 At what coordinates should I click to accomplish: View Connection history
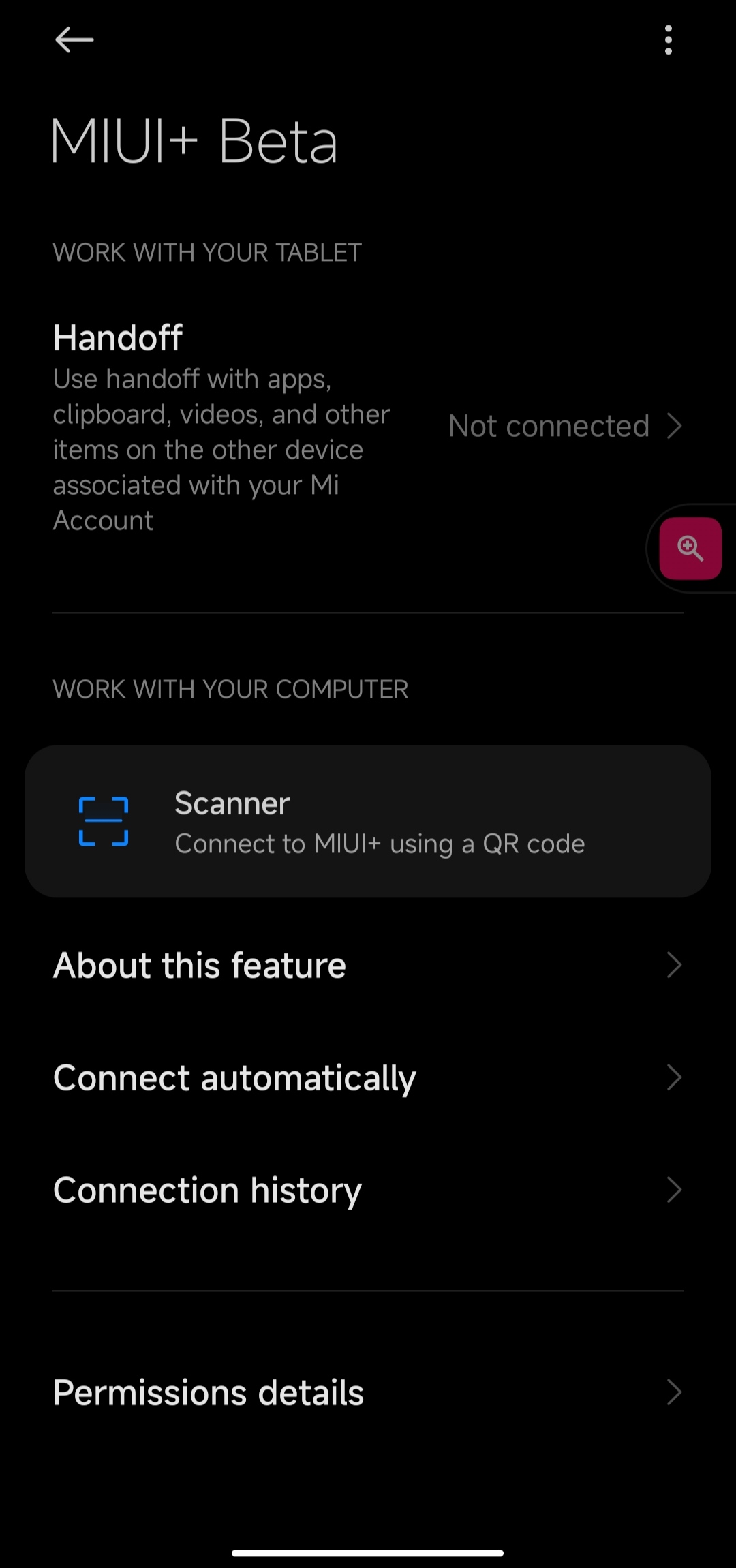[368, 1190]
